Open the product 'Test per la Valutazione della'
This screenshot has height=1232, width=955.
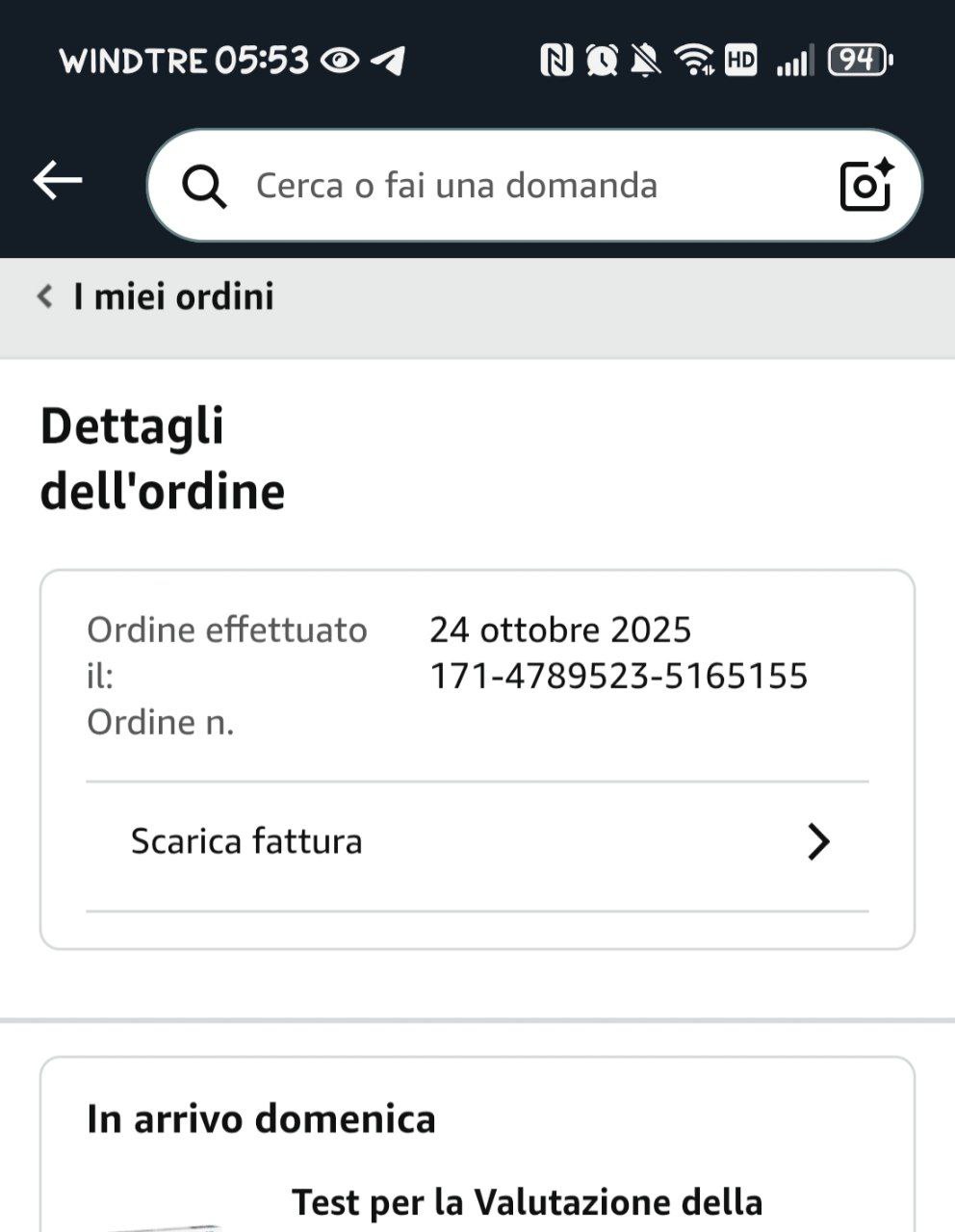pyautogui.click(x=527, y=1202)
